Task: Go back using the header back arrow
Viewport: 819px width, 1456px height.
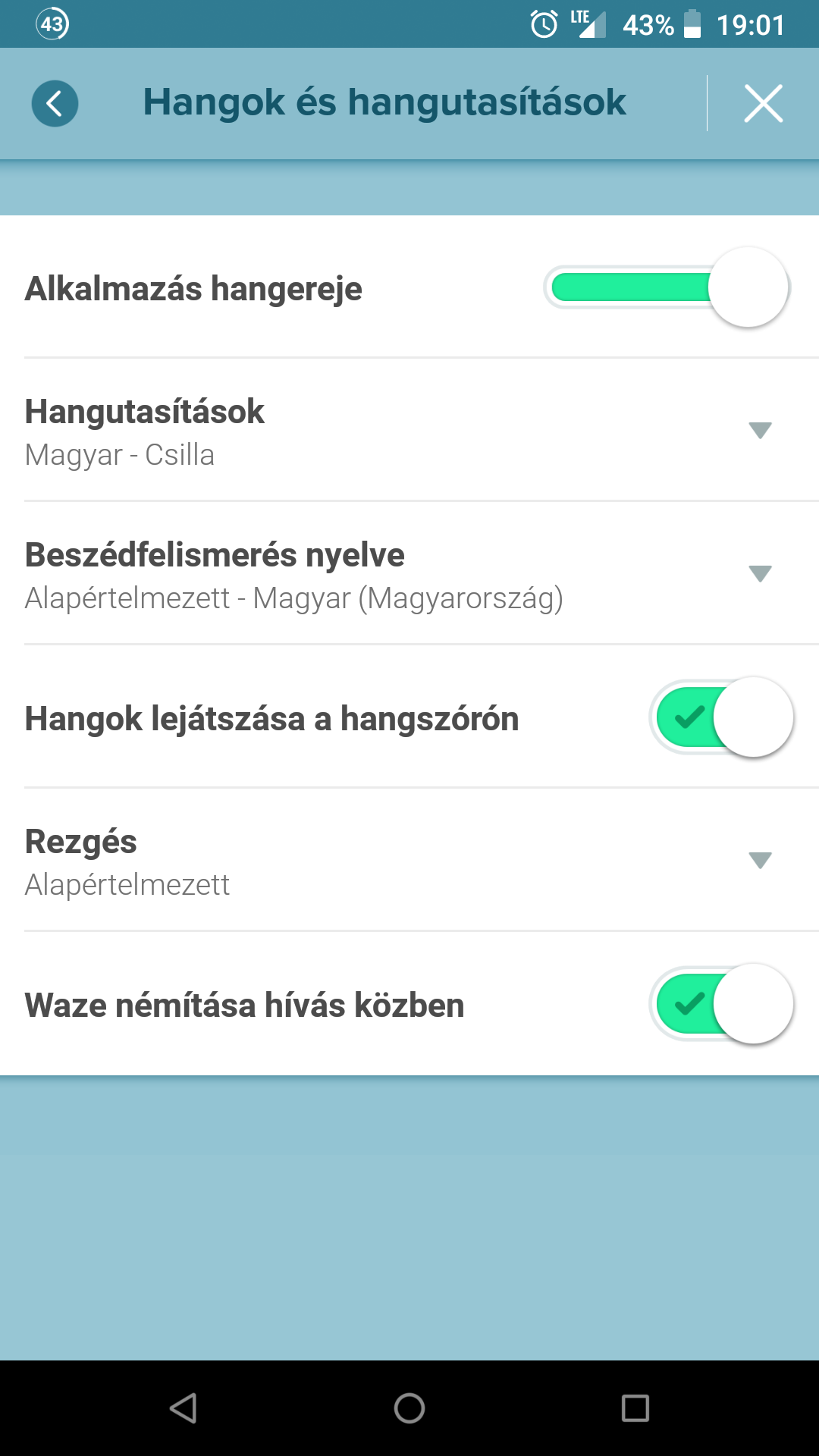Action: 55,103
